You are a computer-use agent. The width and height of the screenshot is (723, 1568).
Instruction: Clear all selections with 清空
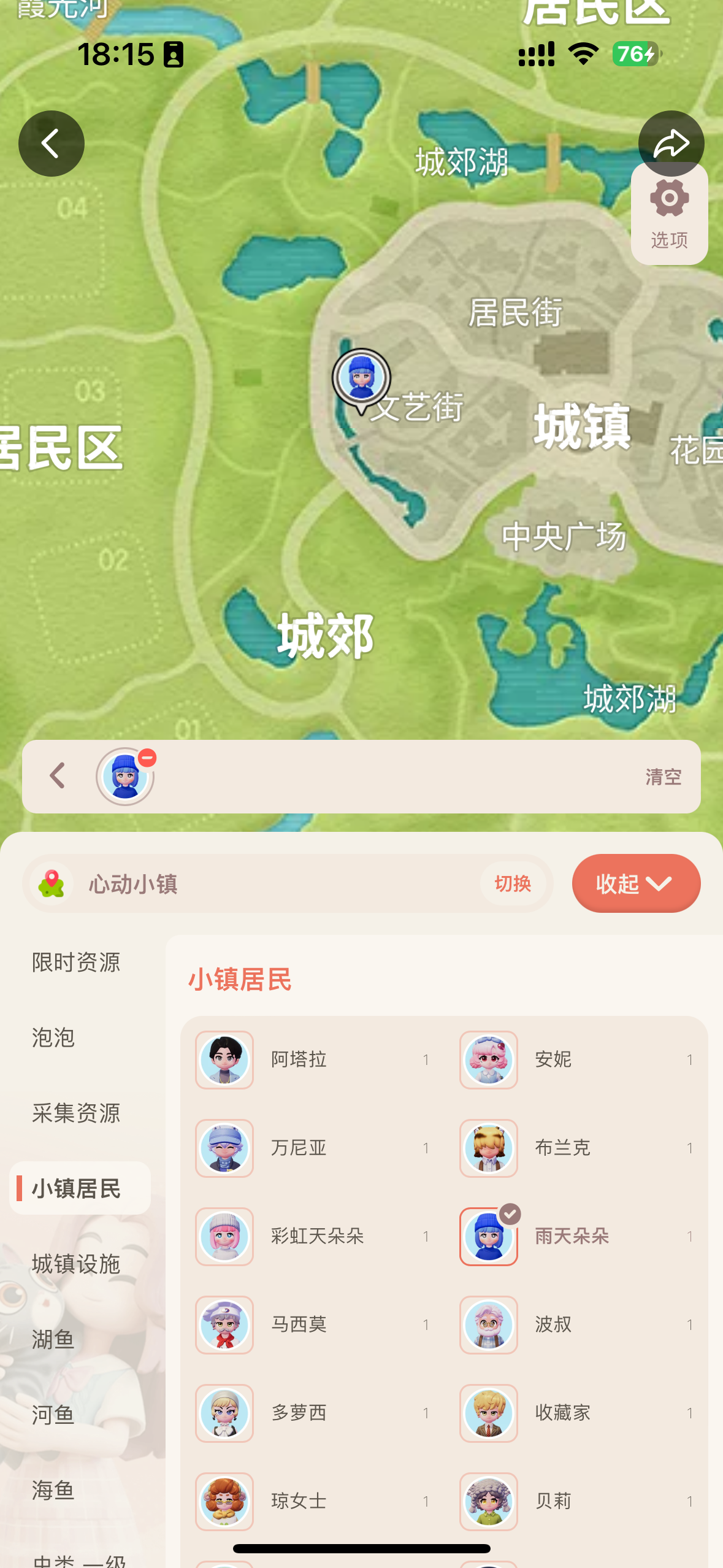pos(663,777)
